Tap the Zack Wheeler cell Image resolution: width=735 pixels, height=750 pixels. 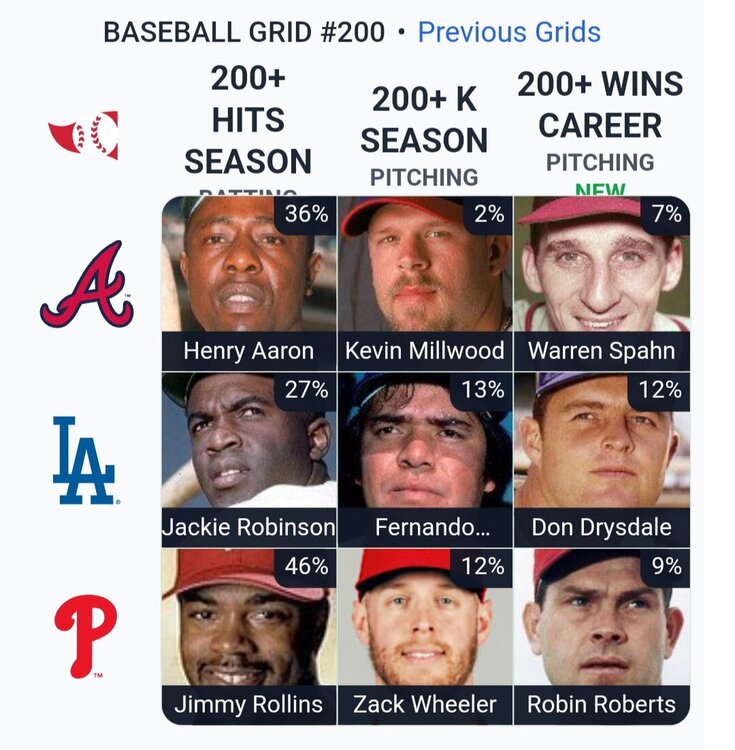(x=425, y=636)
